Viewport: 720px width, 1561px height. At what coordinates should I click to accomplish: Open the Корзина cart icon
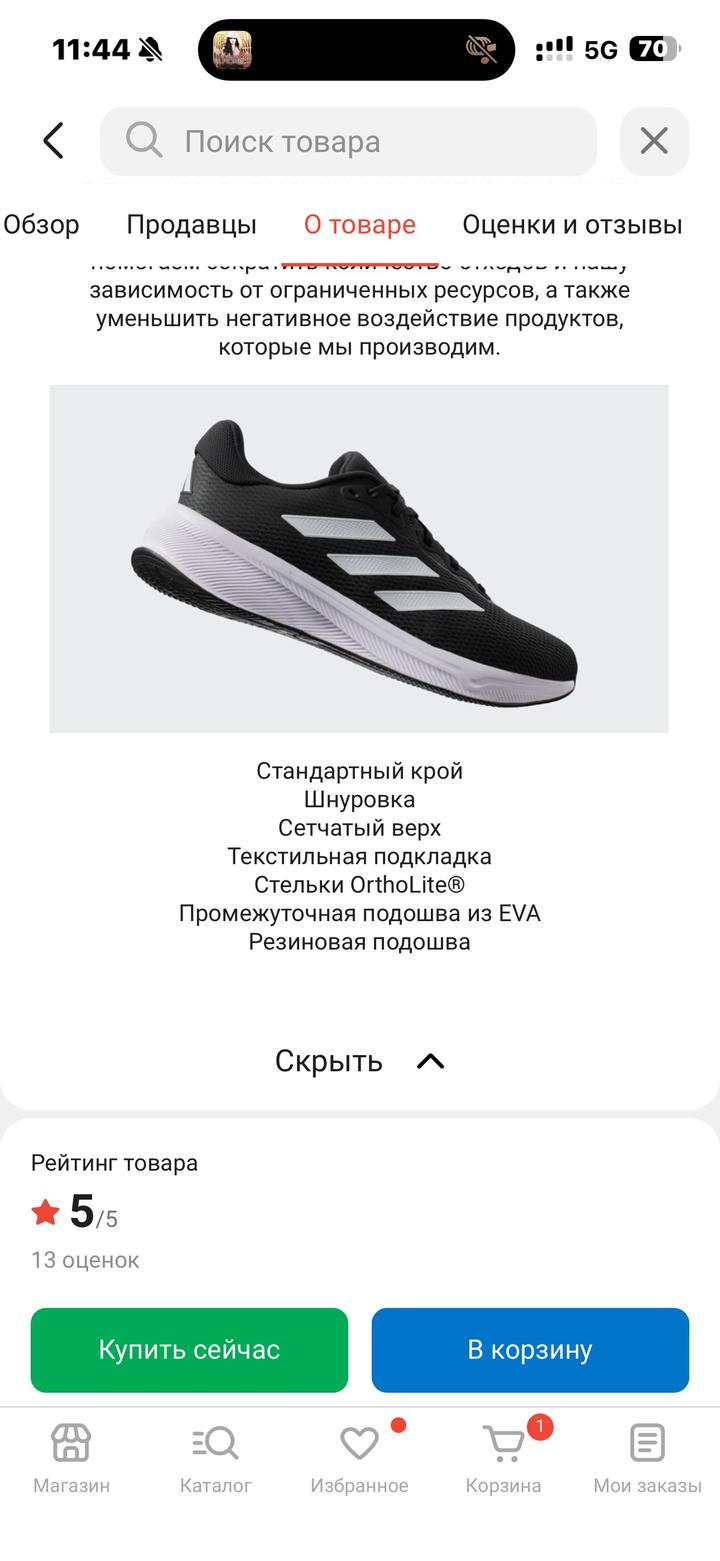(502, 1443)
